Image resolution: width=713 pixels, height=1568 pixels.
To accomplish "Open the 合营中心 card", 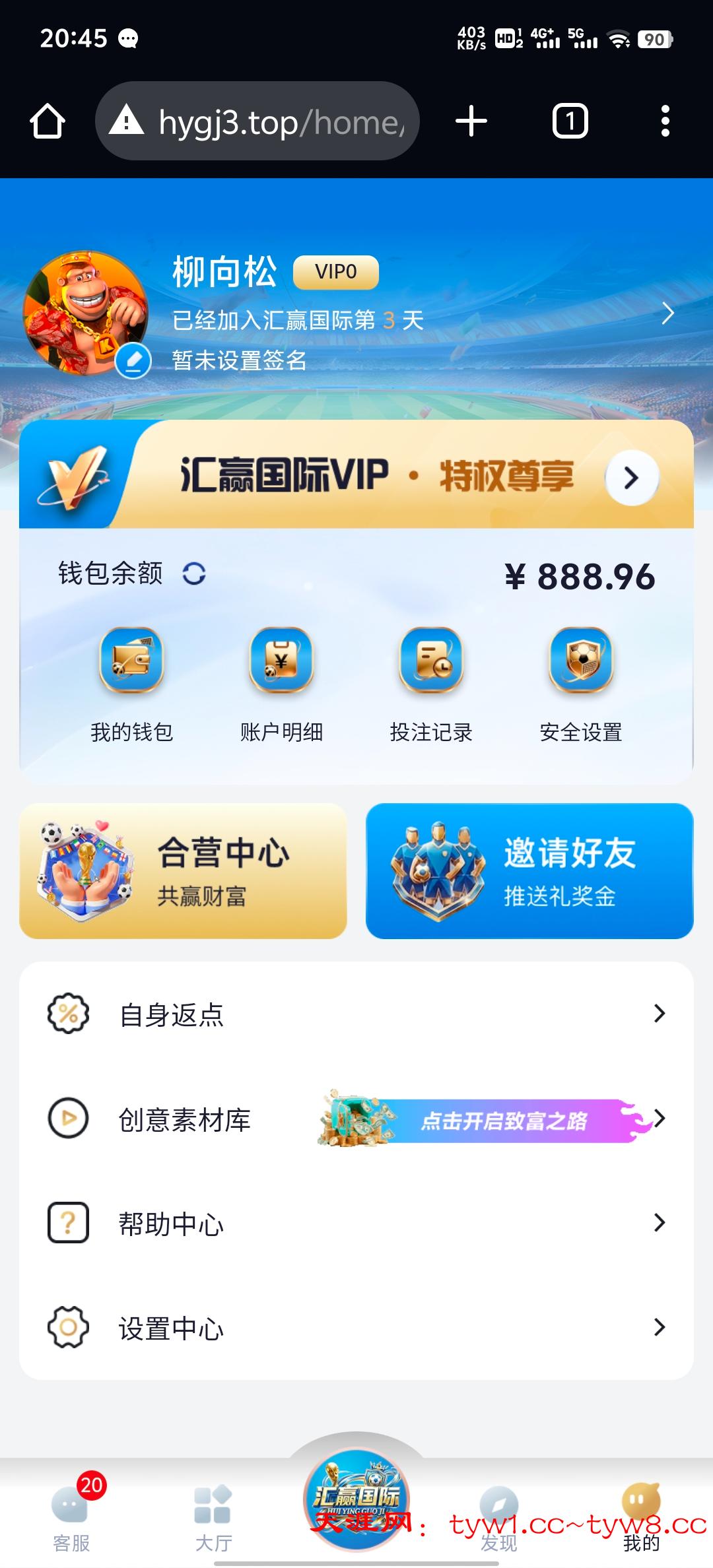I will (184, 870).
